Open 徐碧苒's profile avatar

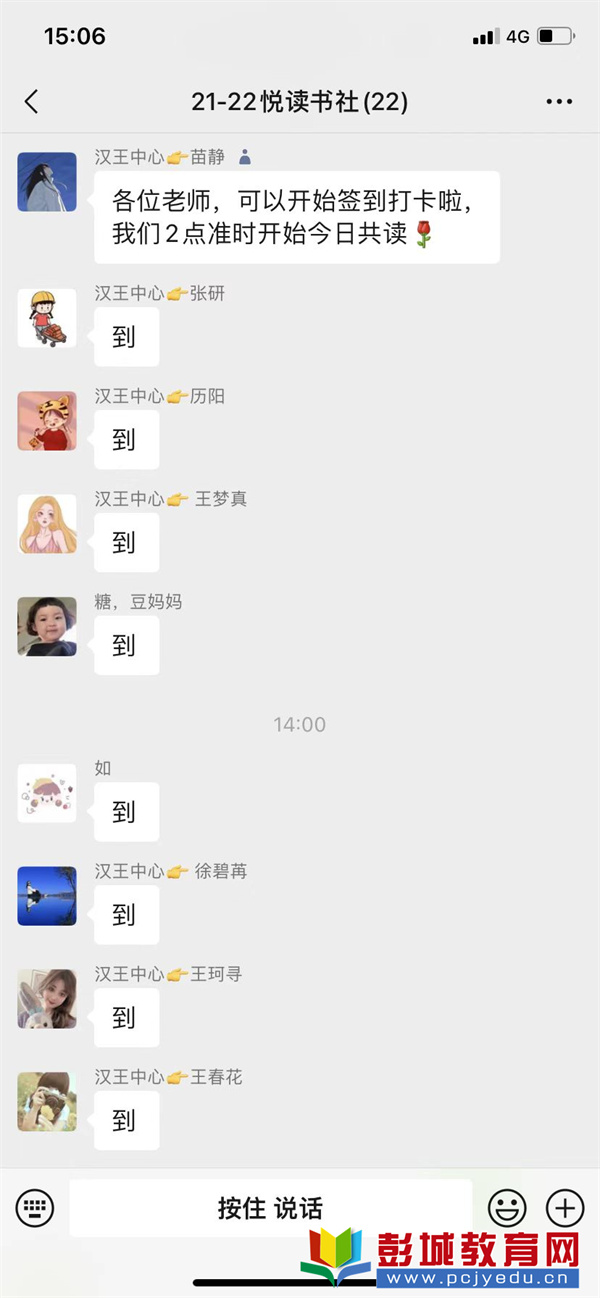(x=47, y=896)
